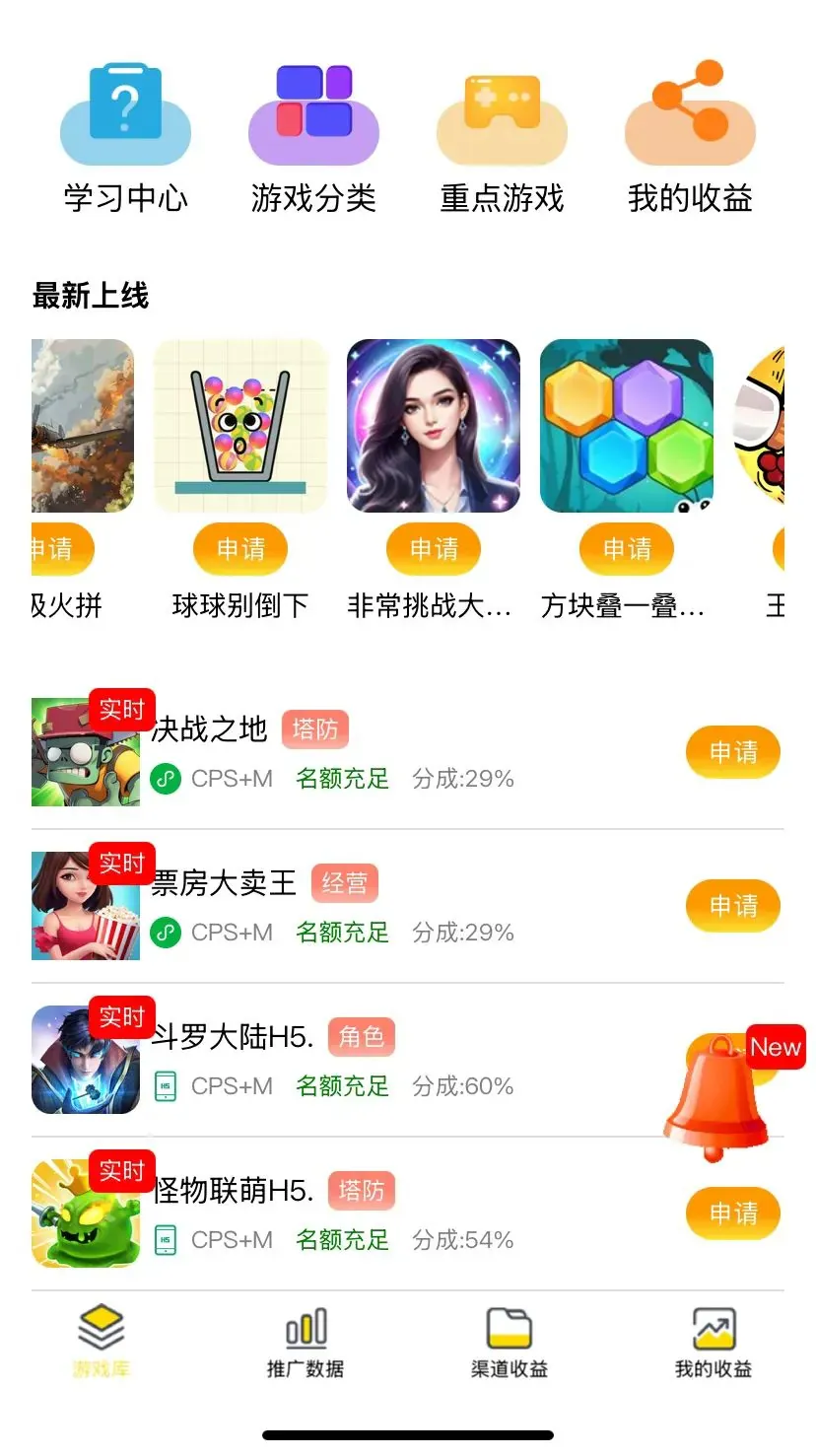The width and height of the screenshot is (816, 1456).
Task: Click the 游戏库 game library stack icon
Action: (x=99, y=1329)
